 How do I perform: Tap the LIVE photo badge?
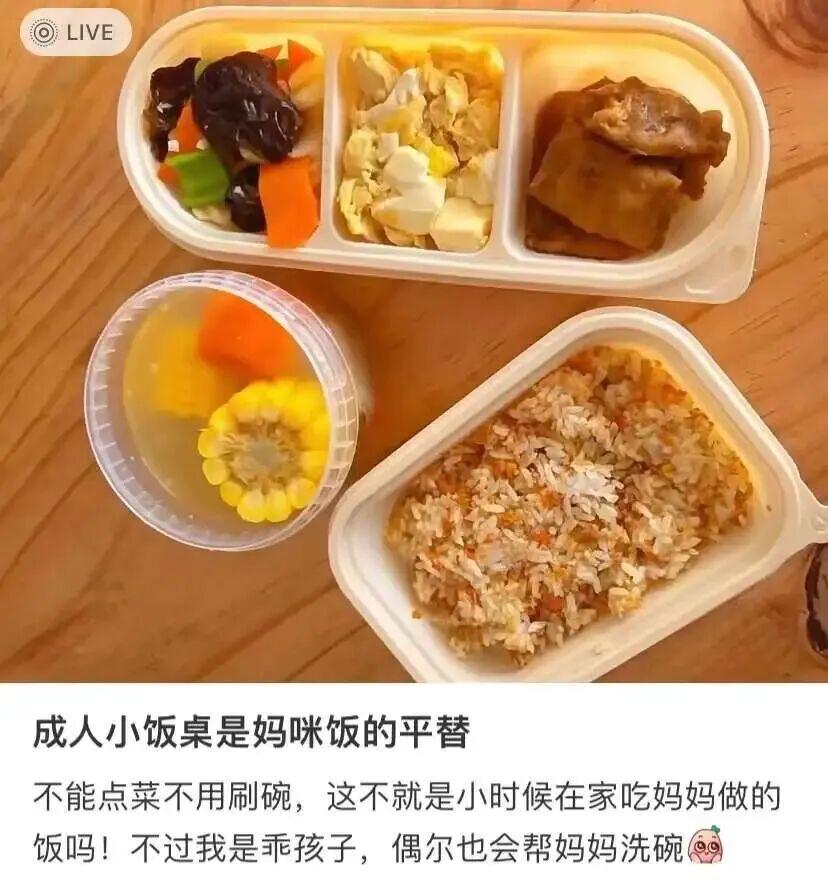click(75, 33)
